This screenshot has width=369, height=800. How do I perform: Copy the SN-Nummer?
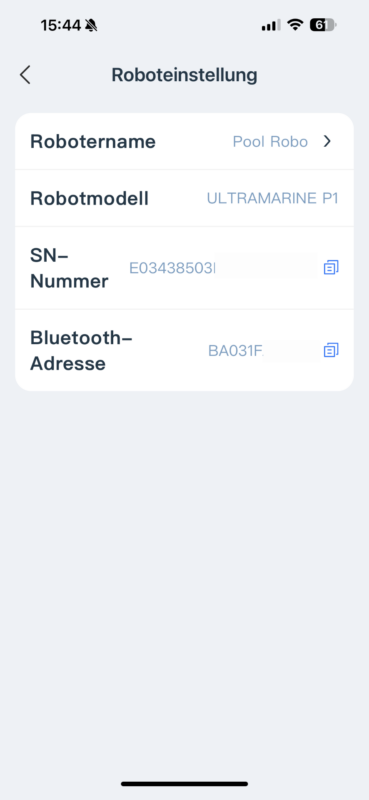(x=331, y=267)
